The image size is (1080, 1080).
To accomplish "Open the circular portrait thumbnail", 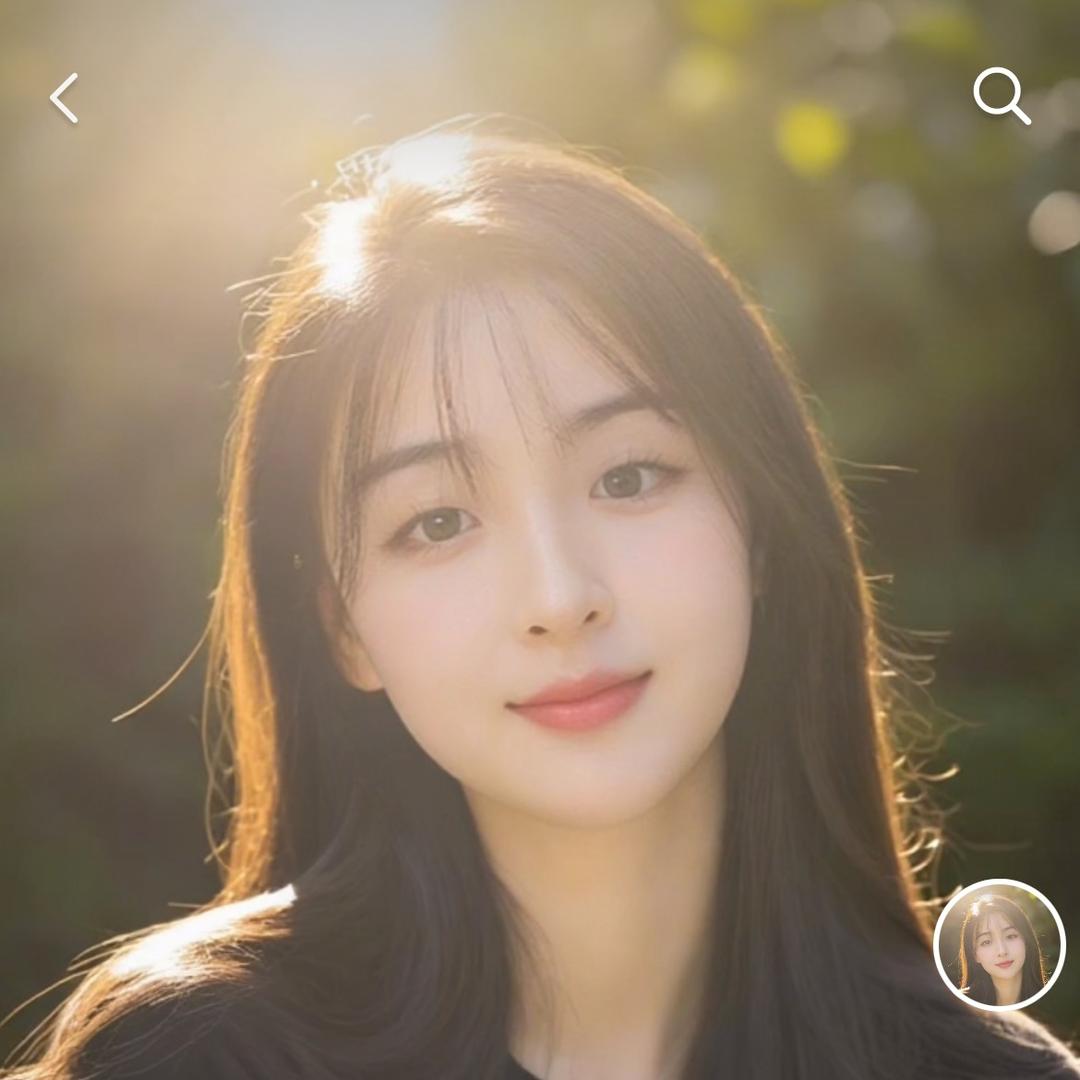I will (999, 945).
